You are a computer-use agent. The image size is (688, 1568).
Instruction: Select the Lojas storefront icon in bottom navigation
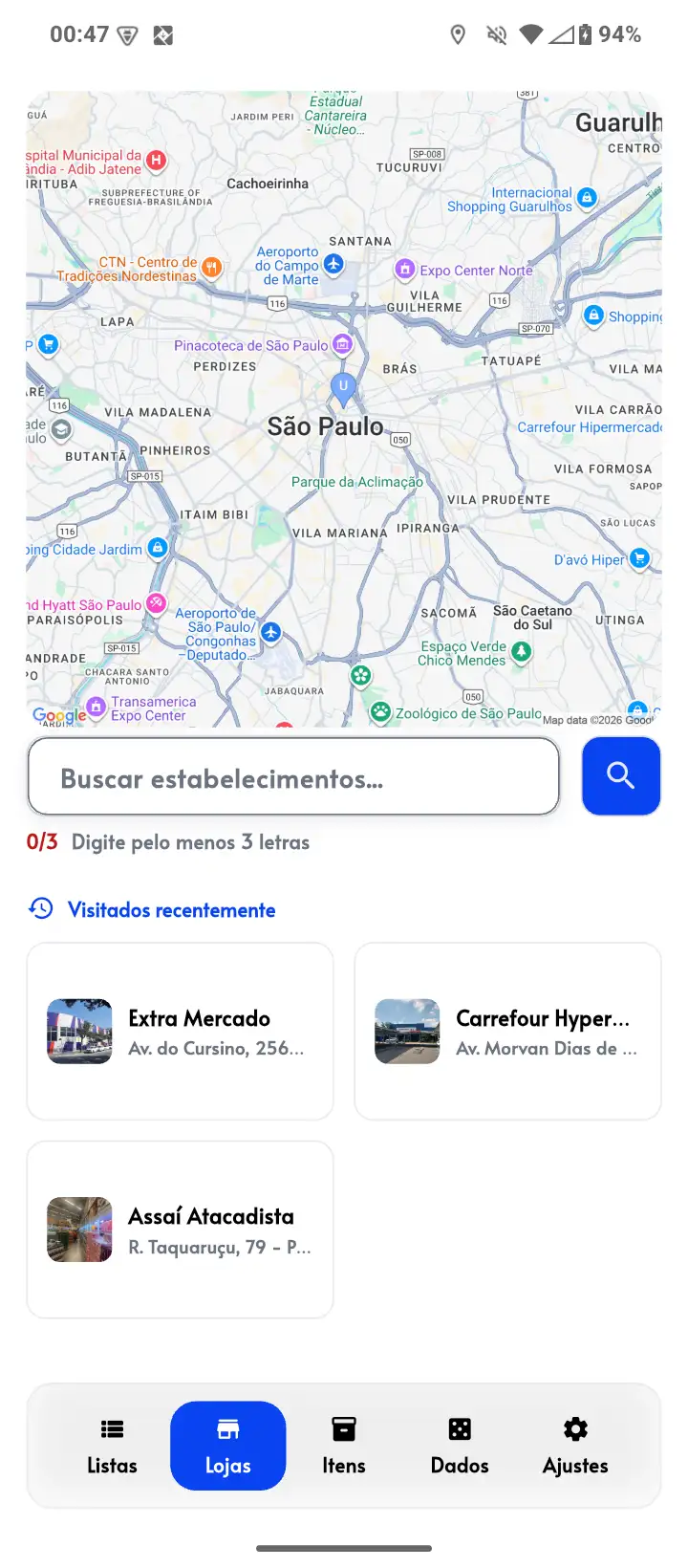pyautogui.click(x=227, y=1429)
